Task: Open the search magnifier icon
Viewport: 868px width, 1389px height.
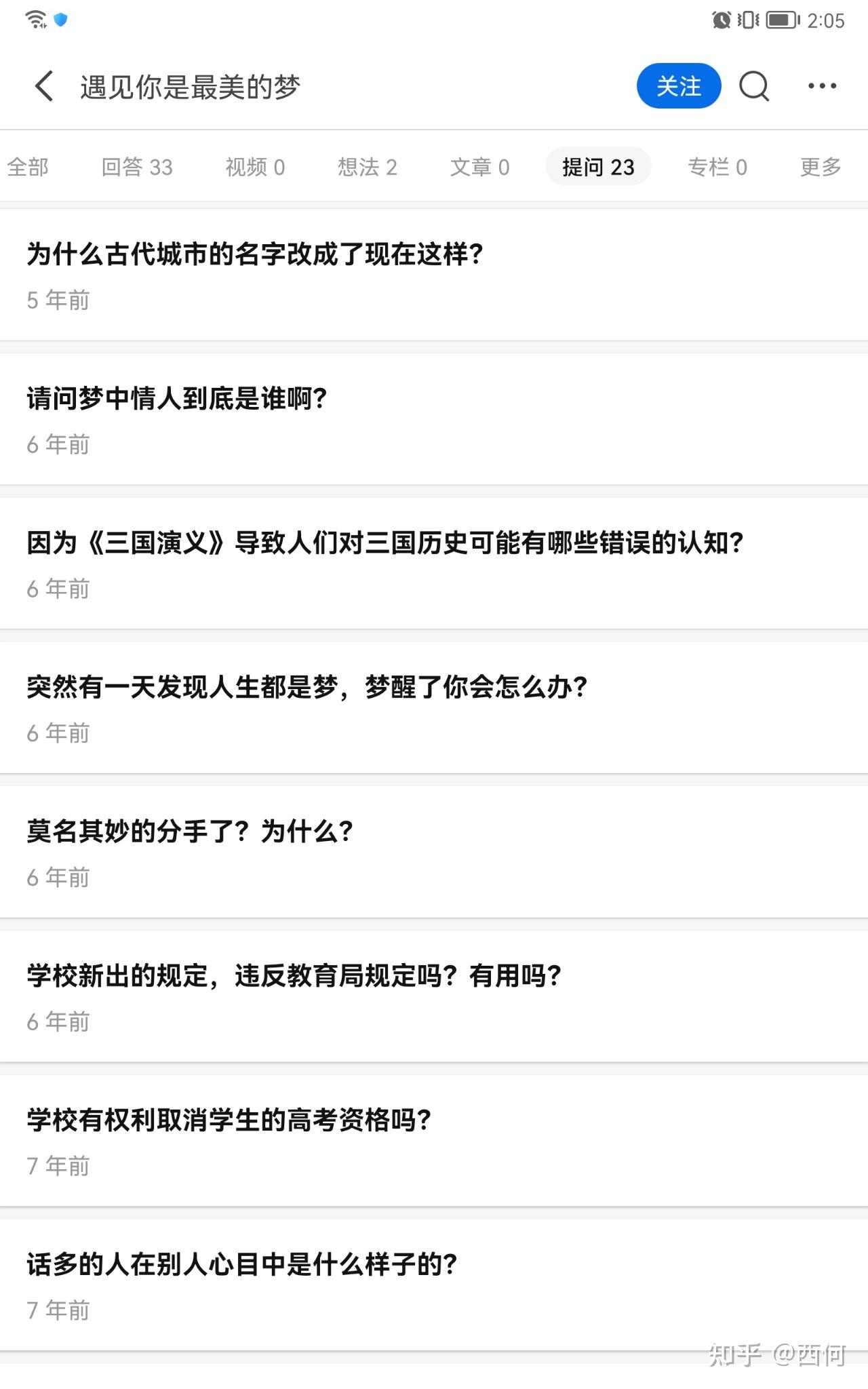Action: [754, 86]
